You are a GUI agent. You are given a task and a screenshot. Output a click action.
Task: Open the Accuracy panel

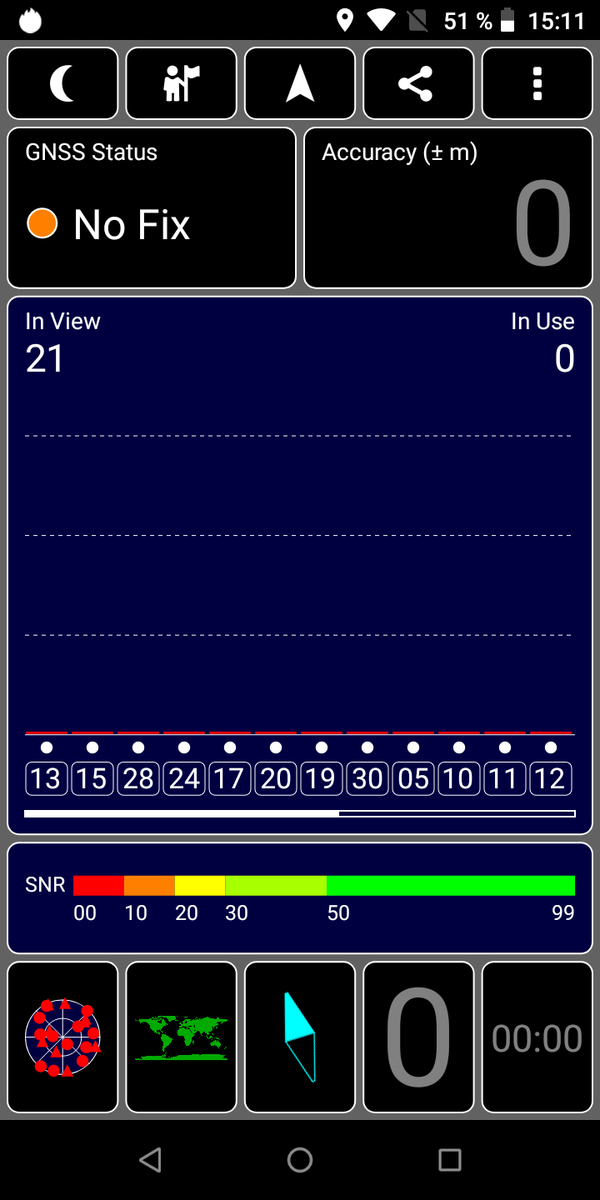448,208
